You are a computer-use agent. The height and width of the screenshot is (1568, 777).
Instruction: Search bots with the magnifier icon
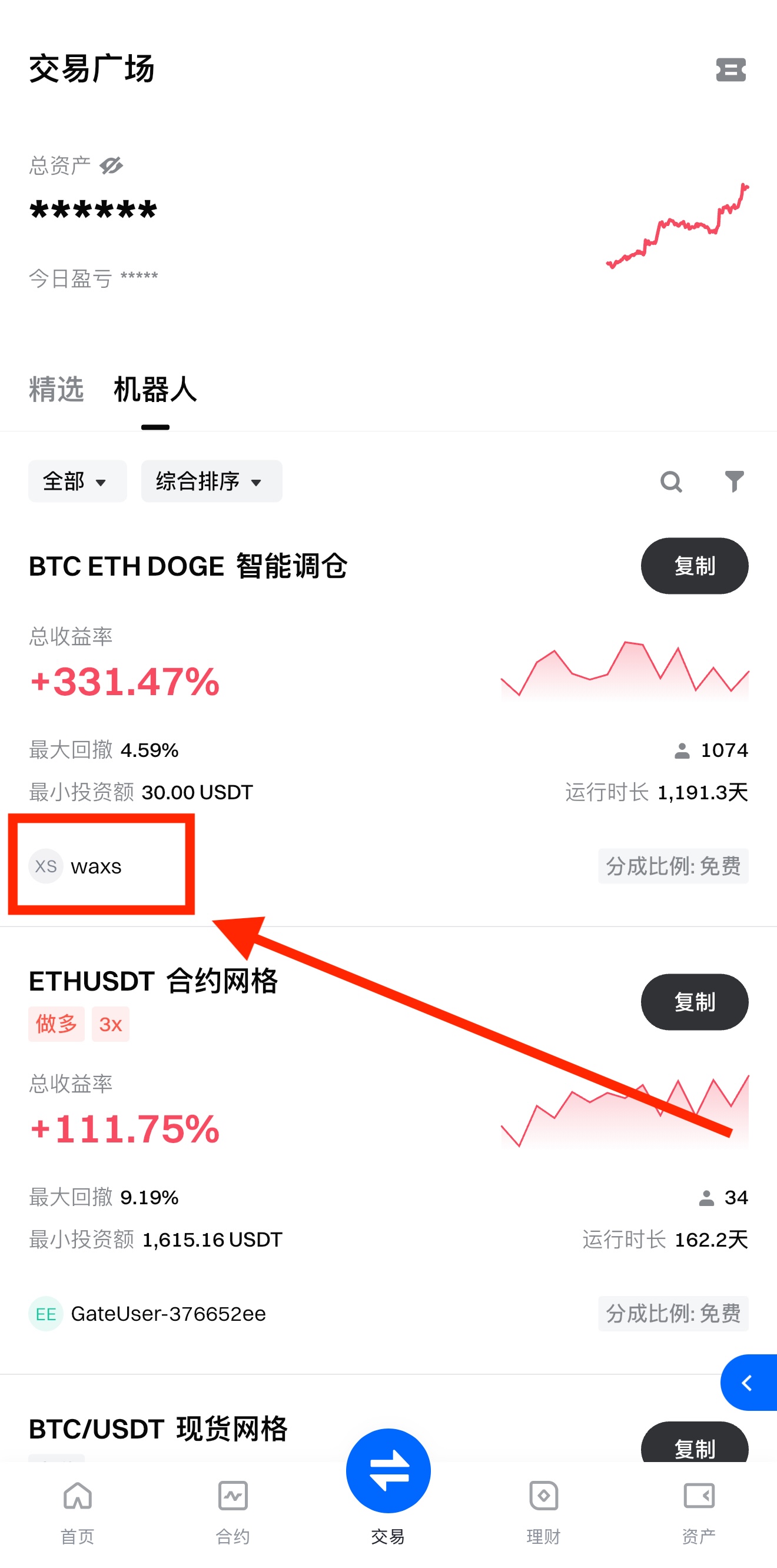point(671,481)
